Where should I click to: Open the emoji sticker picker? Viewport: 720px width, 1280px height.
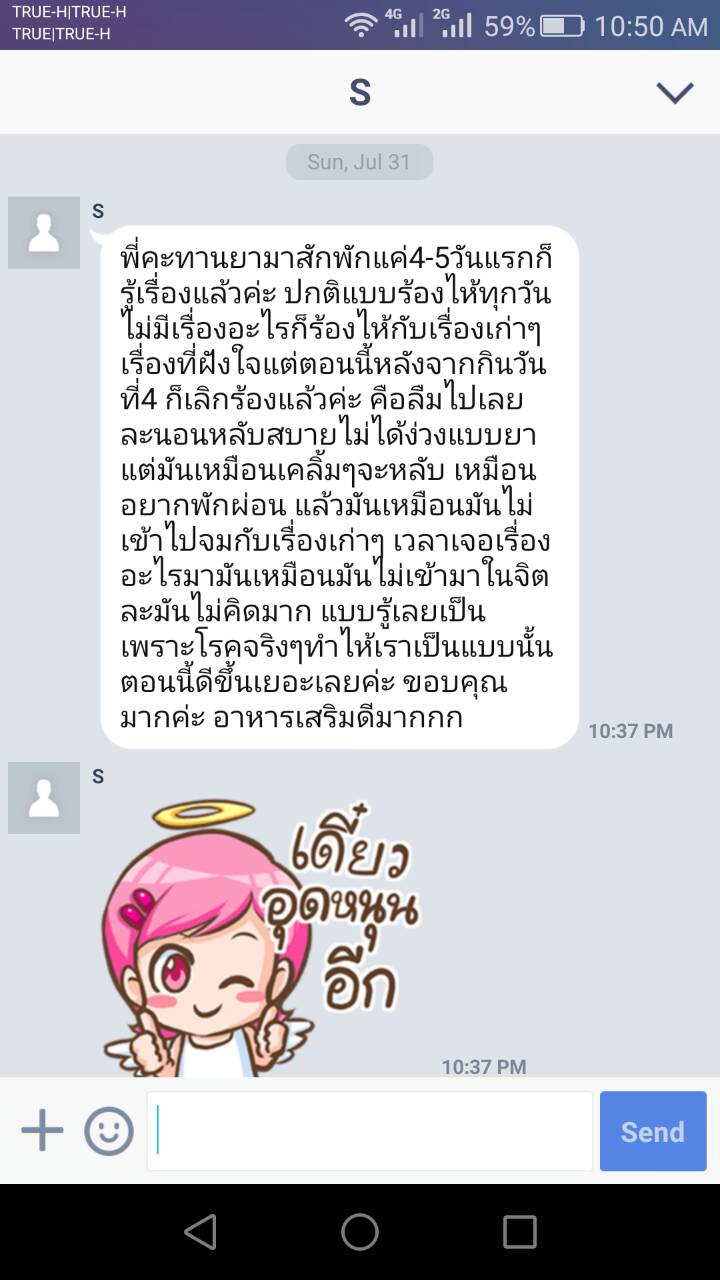pos(109,1131)
